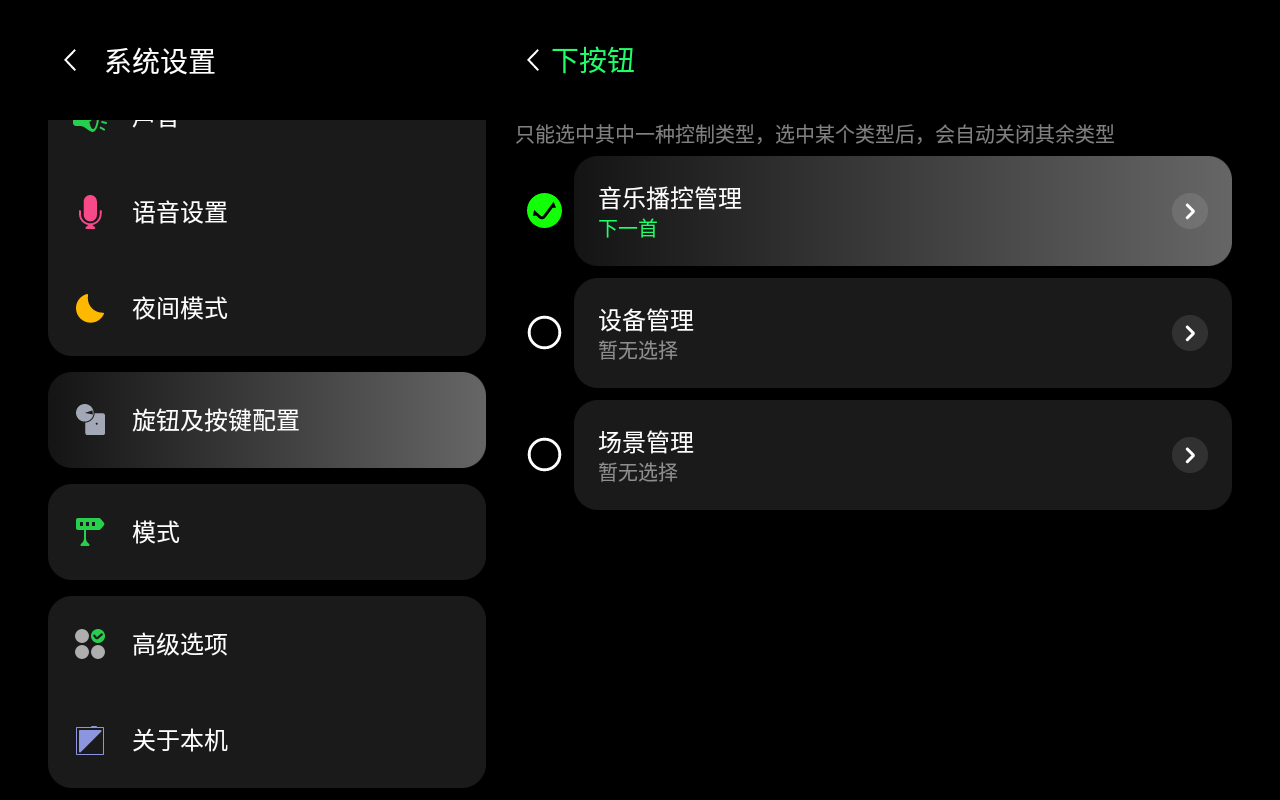Open 设备管理 options
Viewport: 1280px width, 800px height.
[x=1189, y=333]
